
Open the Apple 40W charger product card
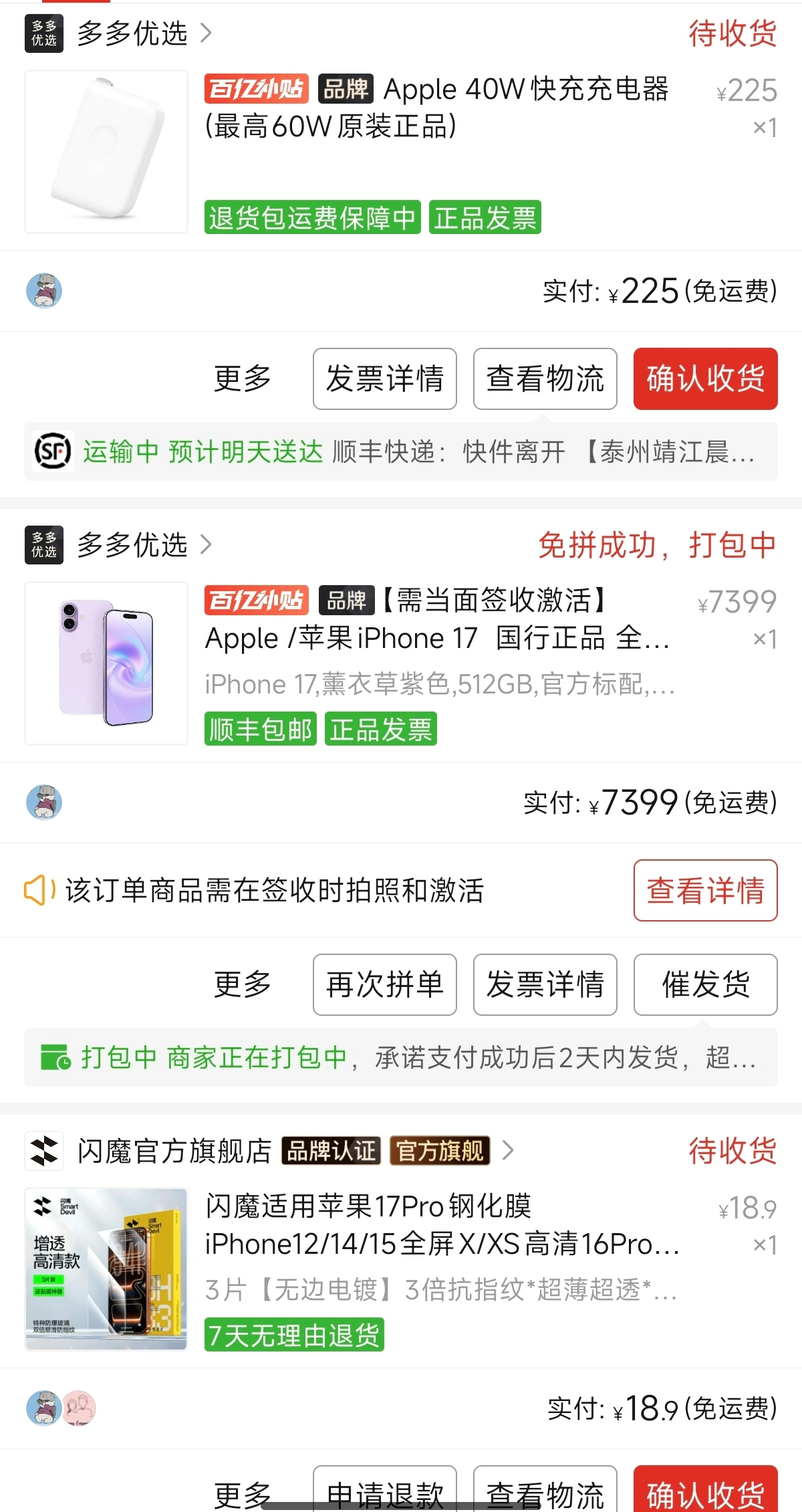coord(401,152)
